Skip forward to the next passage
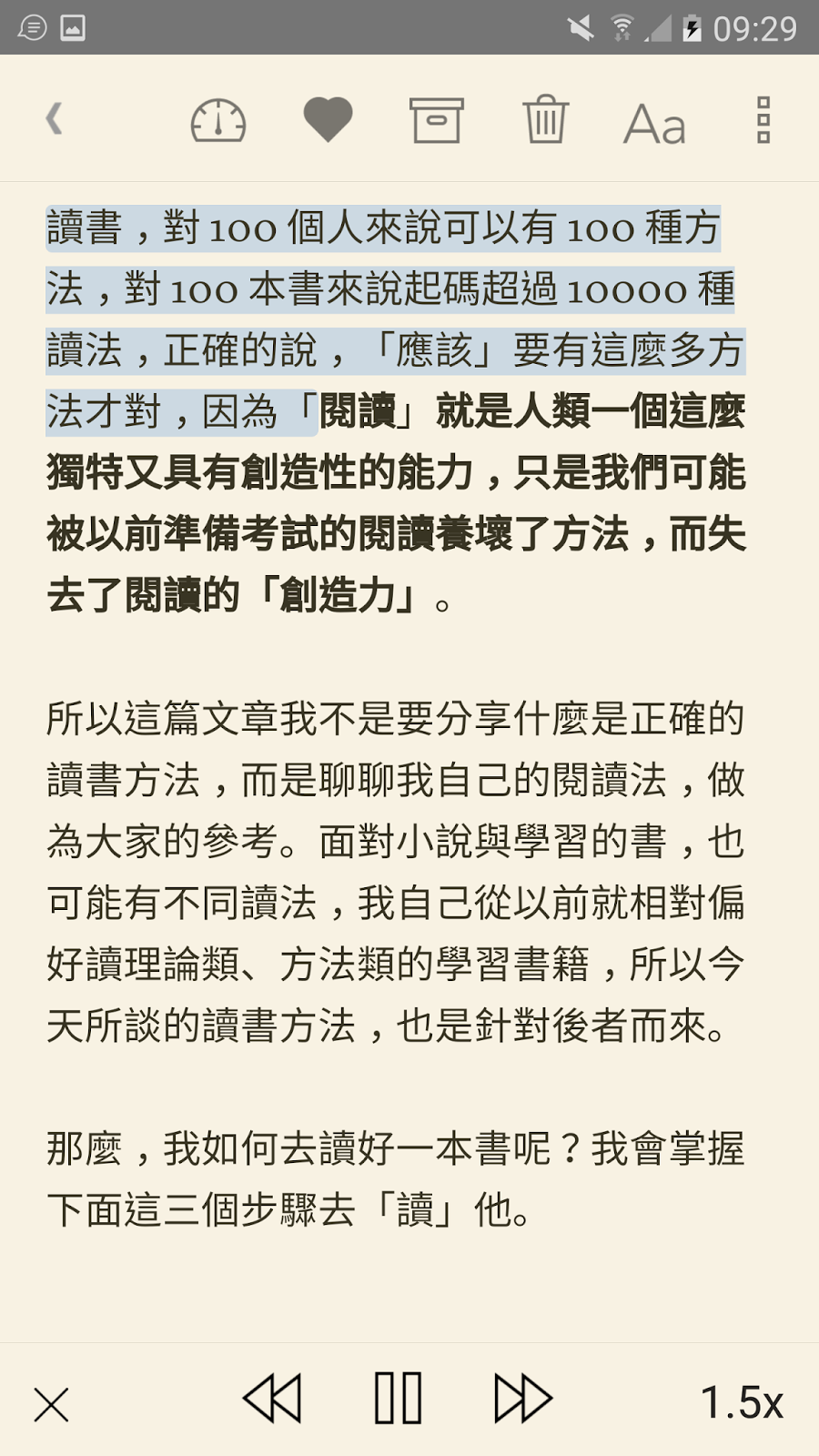The height and width of the screenshot is (1456, 819). point(522,1399)
